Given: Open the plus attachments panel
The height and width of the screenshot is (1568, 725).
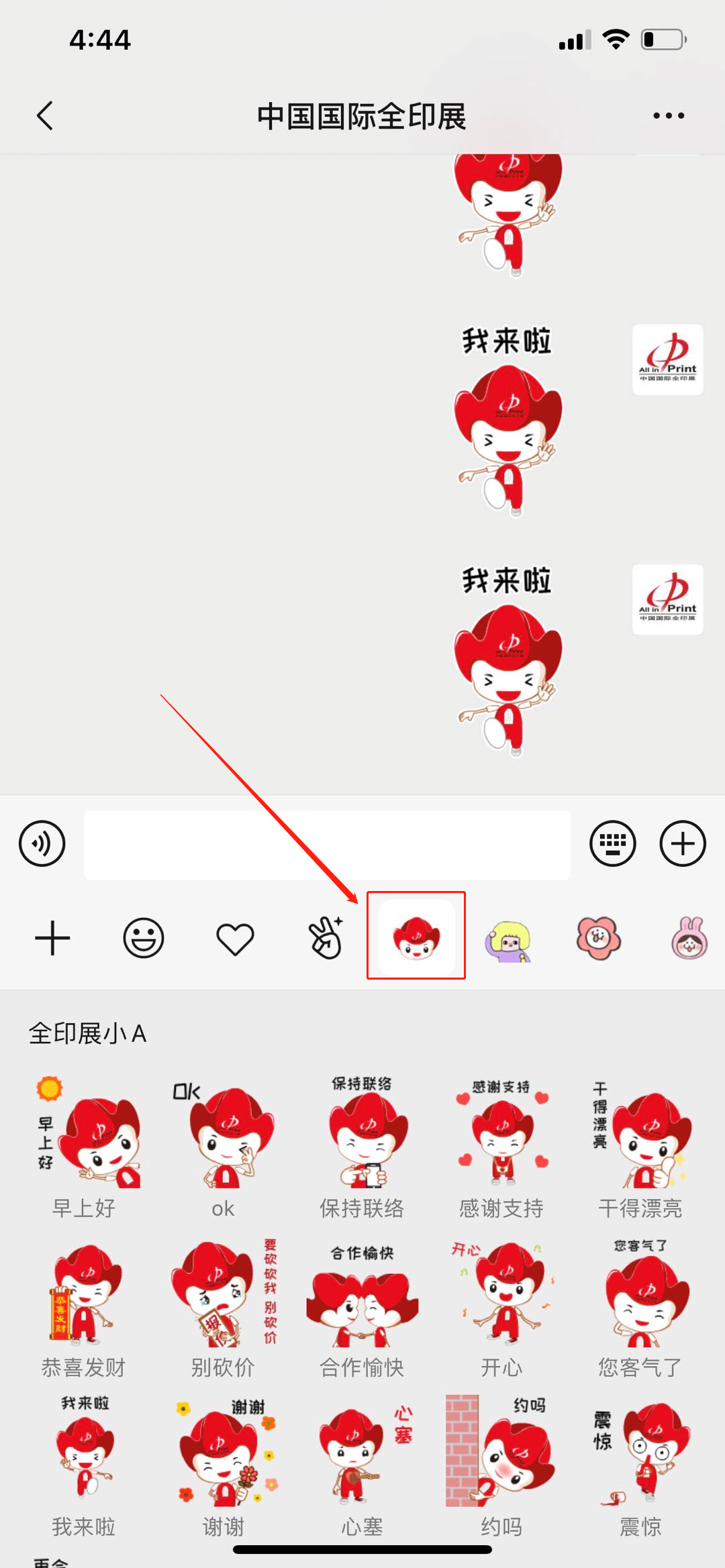Looking at the screenshot, I should point(683,843).
